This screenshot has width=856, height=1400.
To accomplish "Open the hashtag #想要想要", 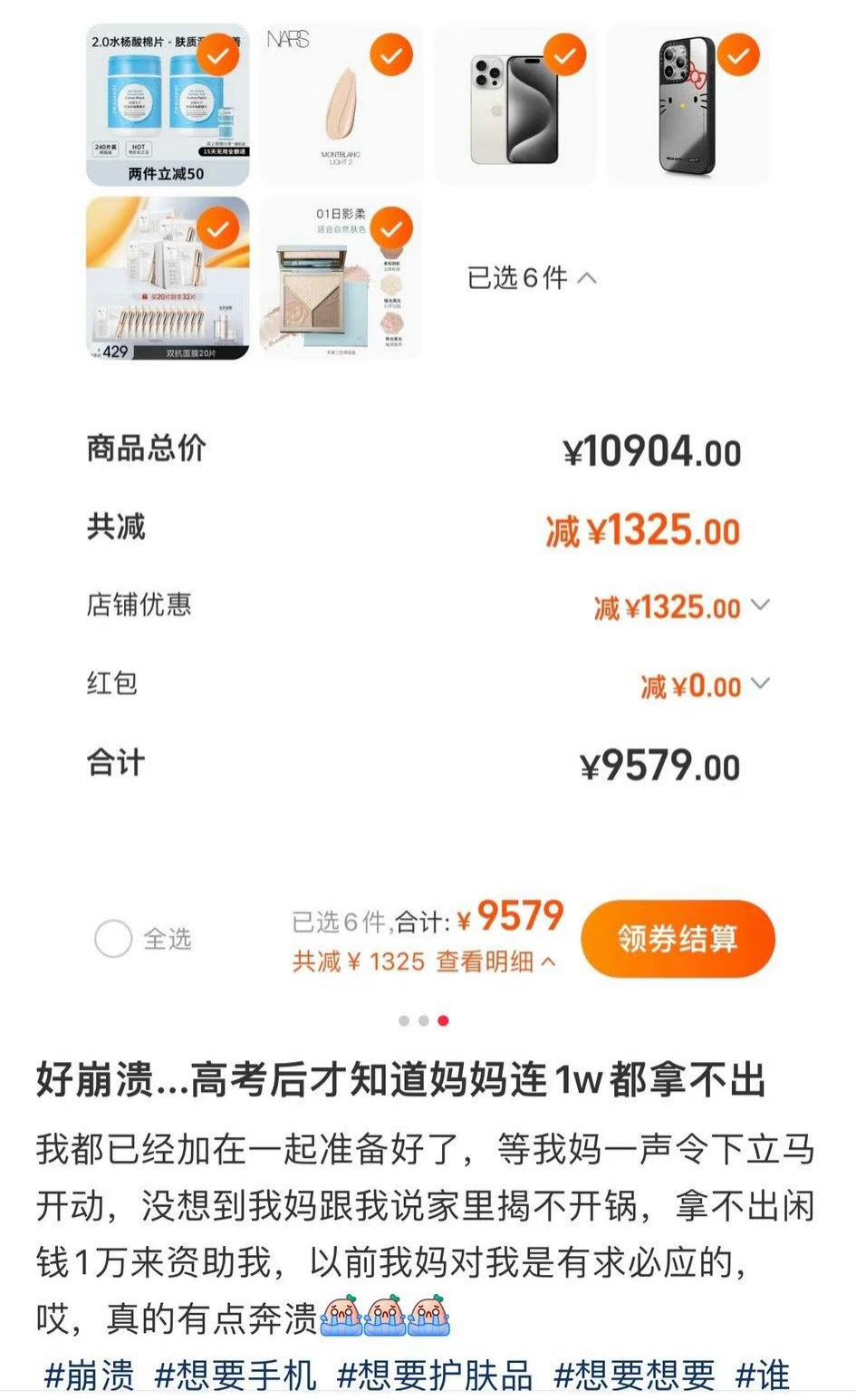I will [634, 1376].
